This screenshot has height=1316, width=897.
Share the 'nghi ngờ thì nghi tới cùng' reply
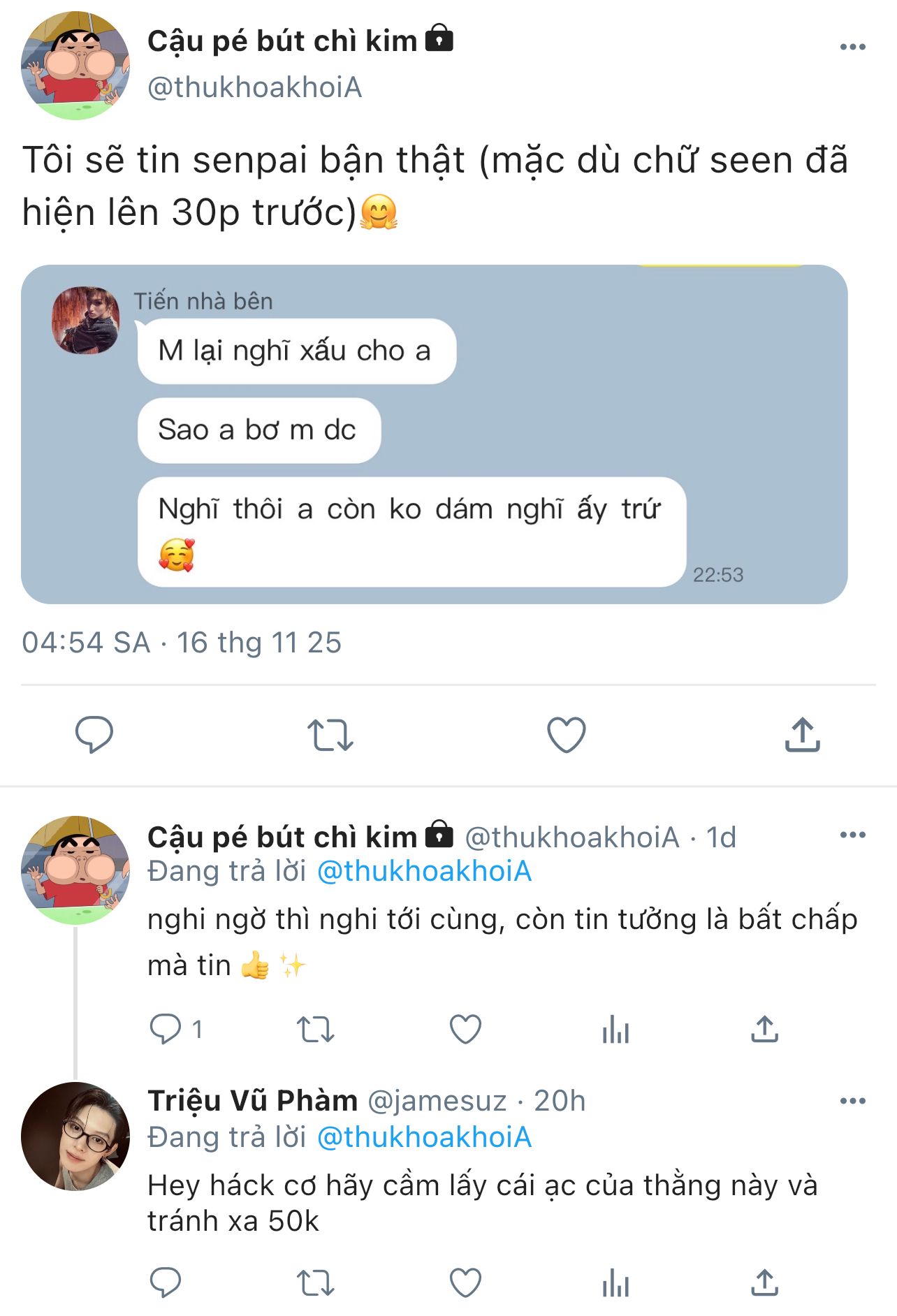point(765,1029)
